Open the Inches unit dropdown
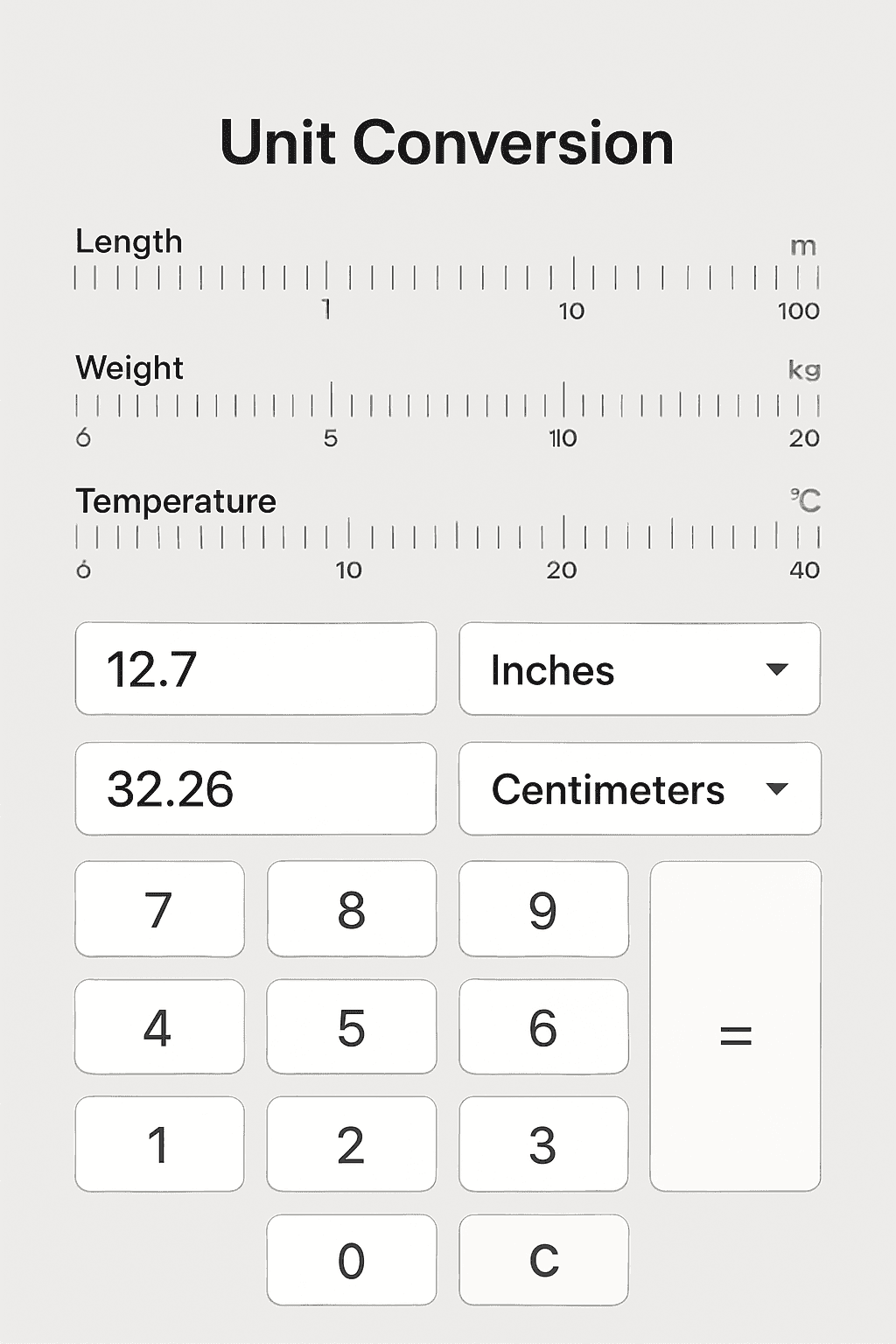Screen dimensions: 896x1344 coord(639,669)
